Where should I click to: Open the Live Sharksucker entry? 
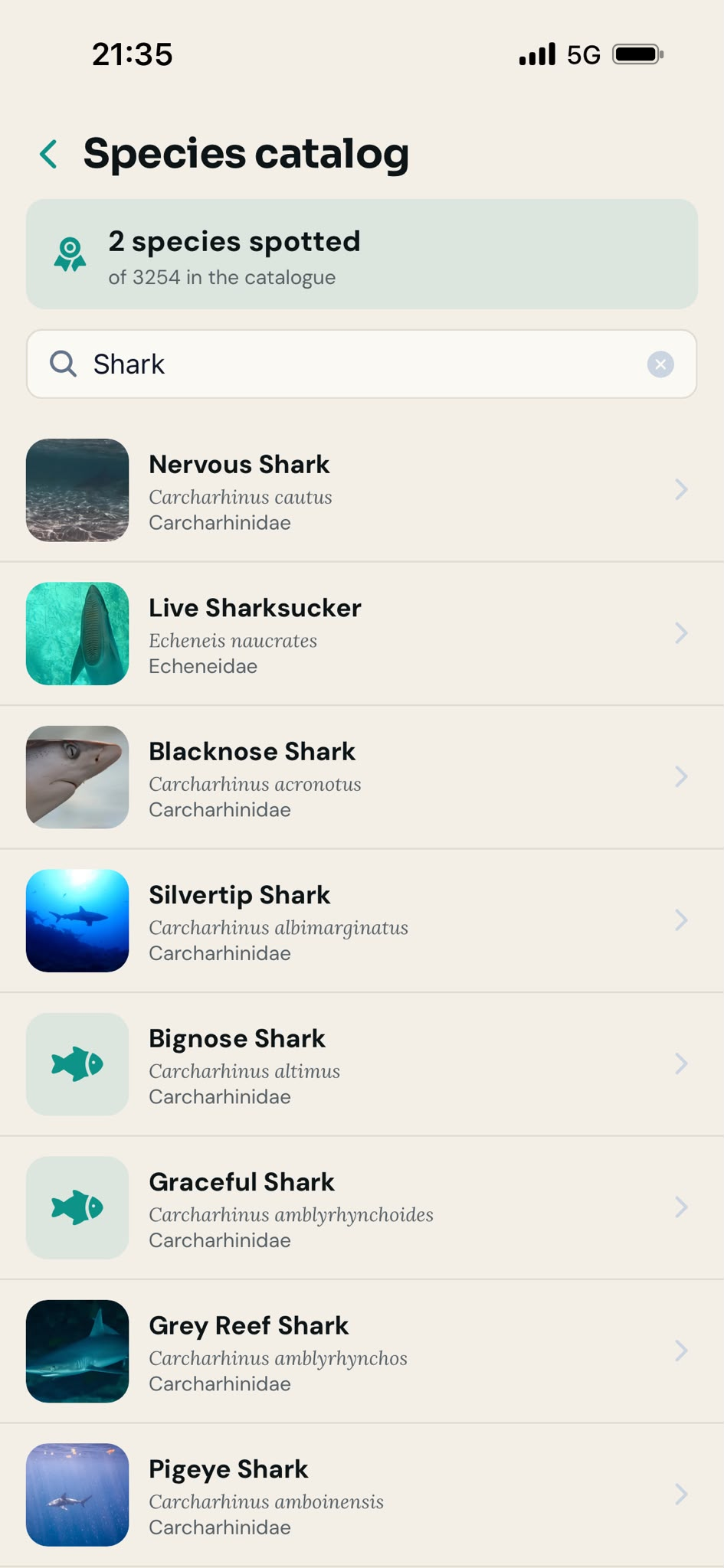click(x=362, y=634)
